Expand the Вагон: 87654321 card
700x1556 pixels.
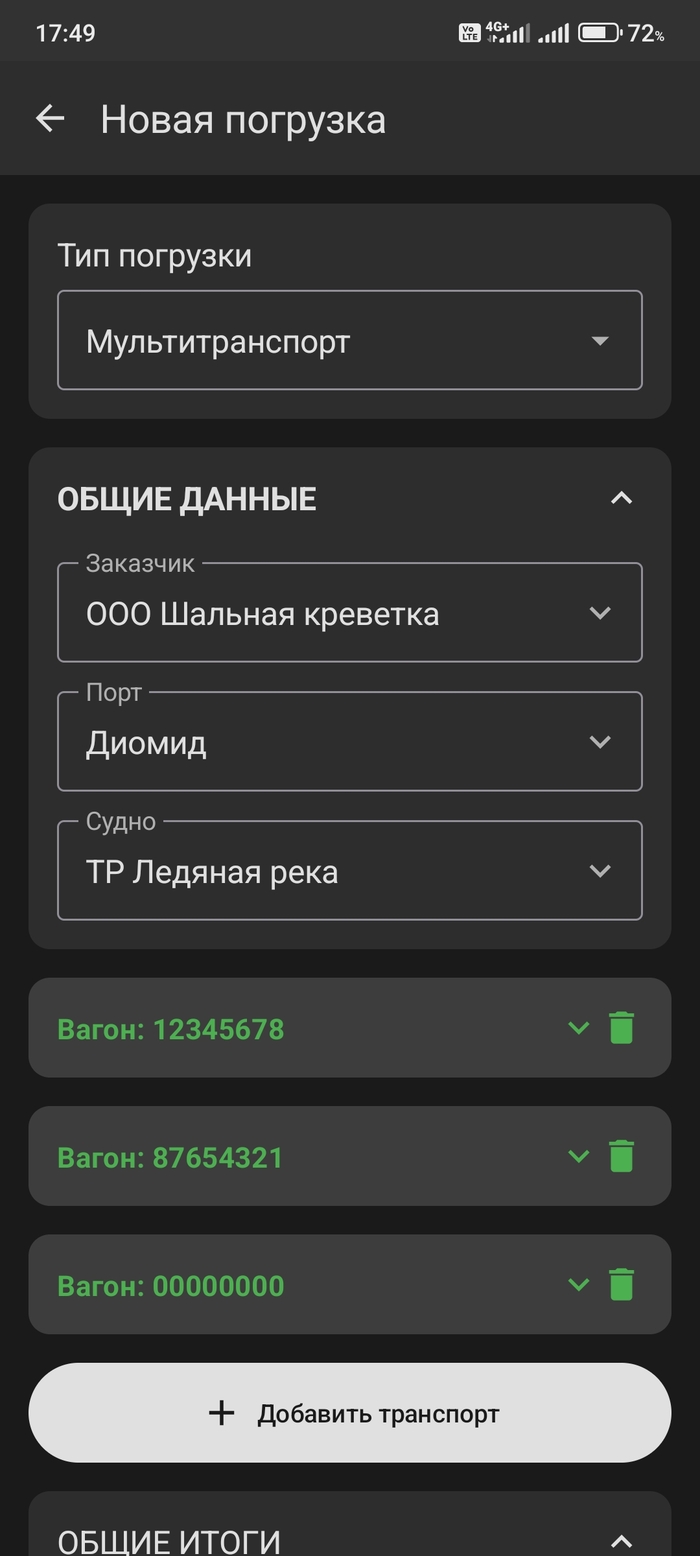point(578,1157)
